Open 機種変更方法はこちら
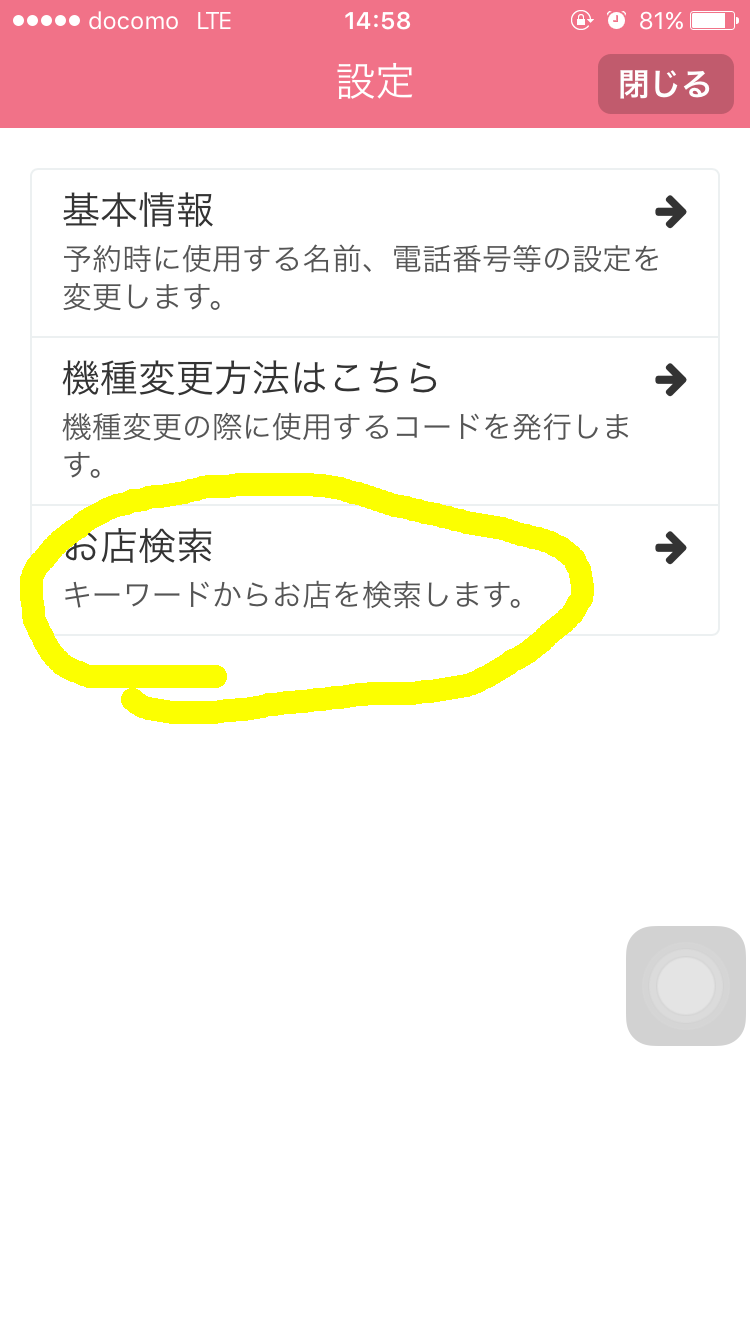 pyautogui.click(x=375, y=421)
